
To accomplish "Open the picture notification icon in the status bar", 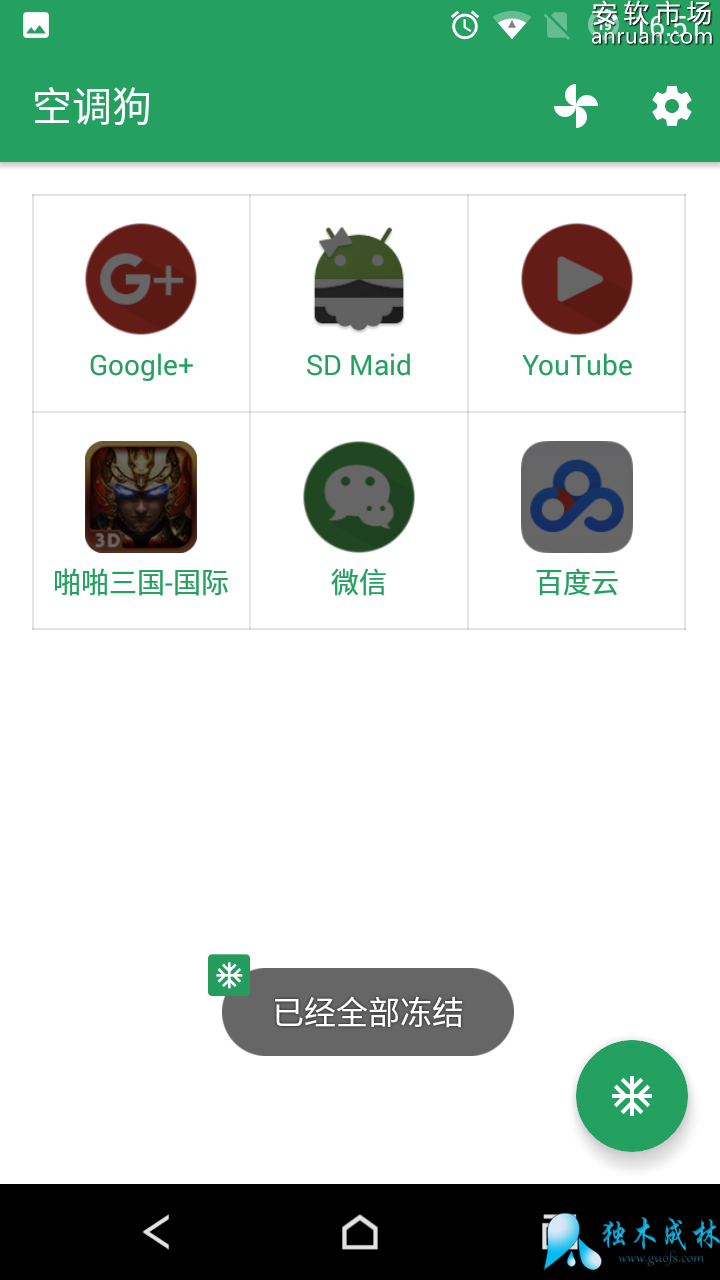I will click(35, 24).
